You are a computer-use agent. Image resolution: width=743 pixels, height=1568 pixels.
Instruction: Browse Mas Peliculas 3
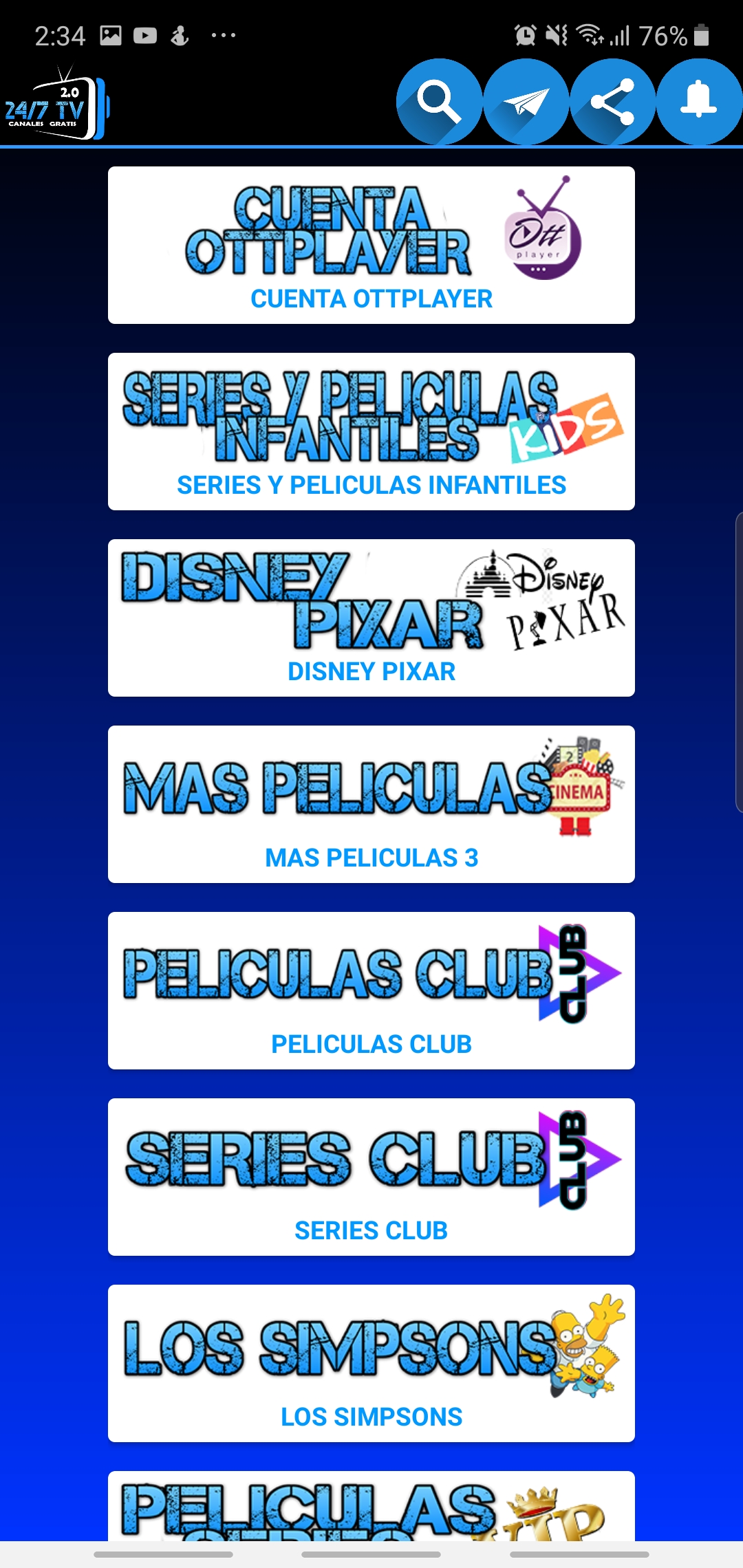[x=371, y=804]
